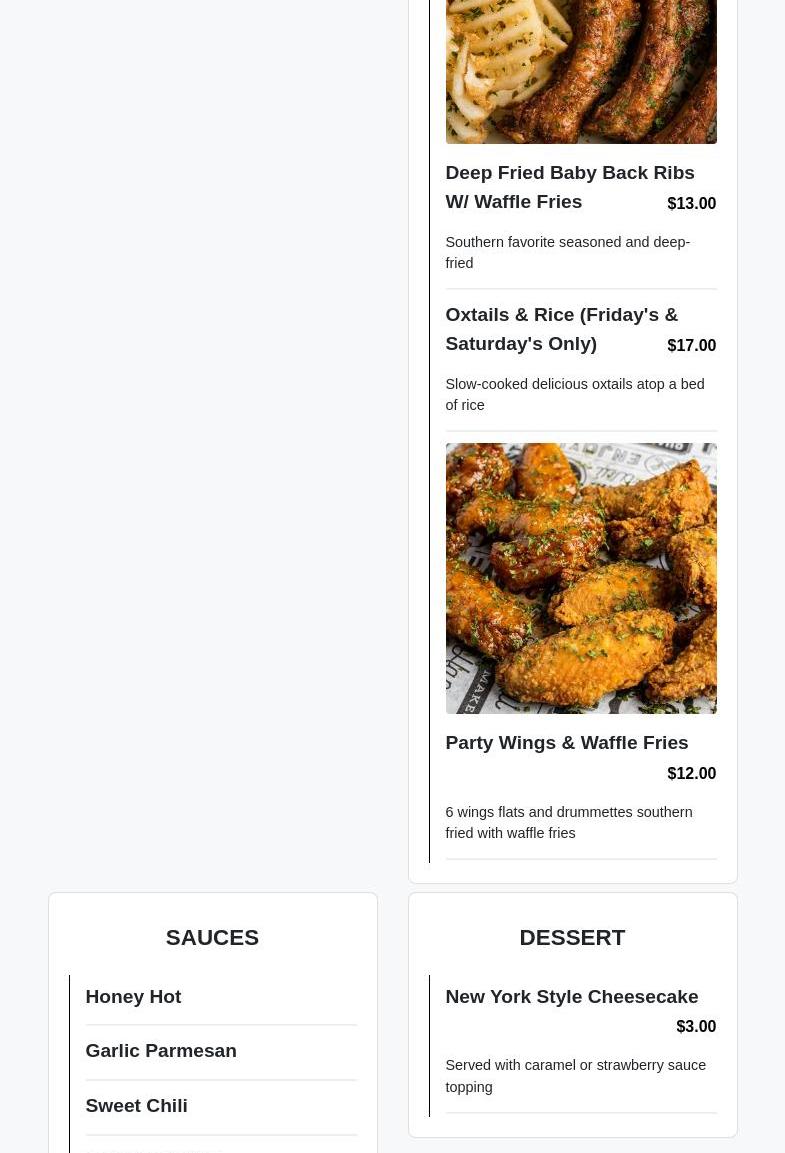Open New York Style Cheesecake dessert
785x1153 pixels.
[571, 997]
